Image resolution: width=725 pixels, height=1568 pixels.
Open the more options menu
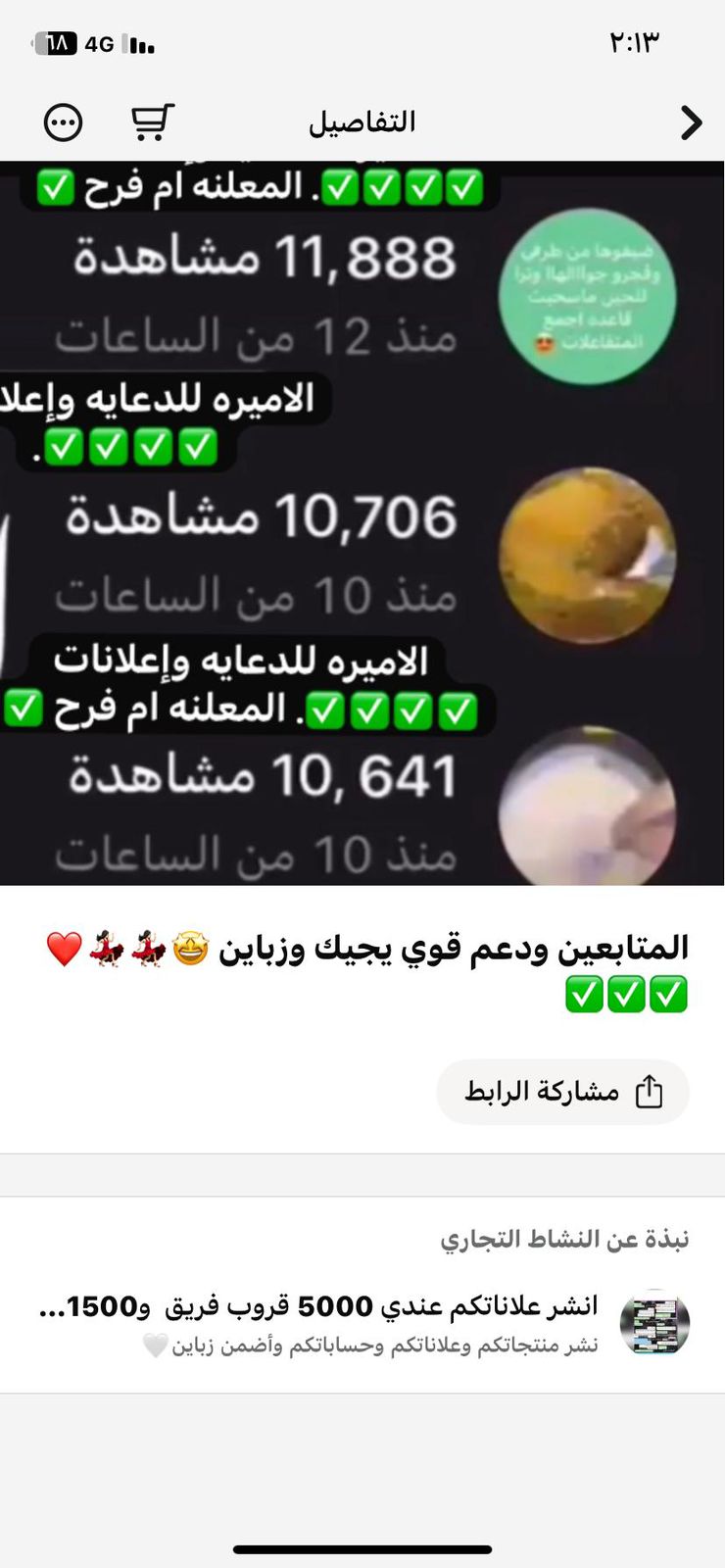(x=64, y=123)
